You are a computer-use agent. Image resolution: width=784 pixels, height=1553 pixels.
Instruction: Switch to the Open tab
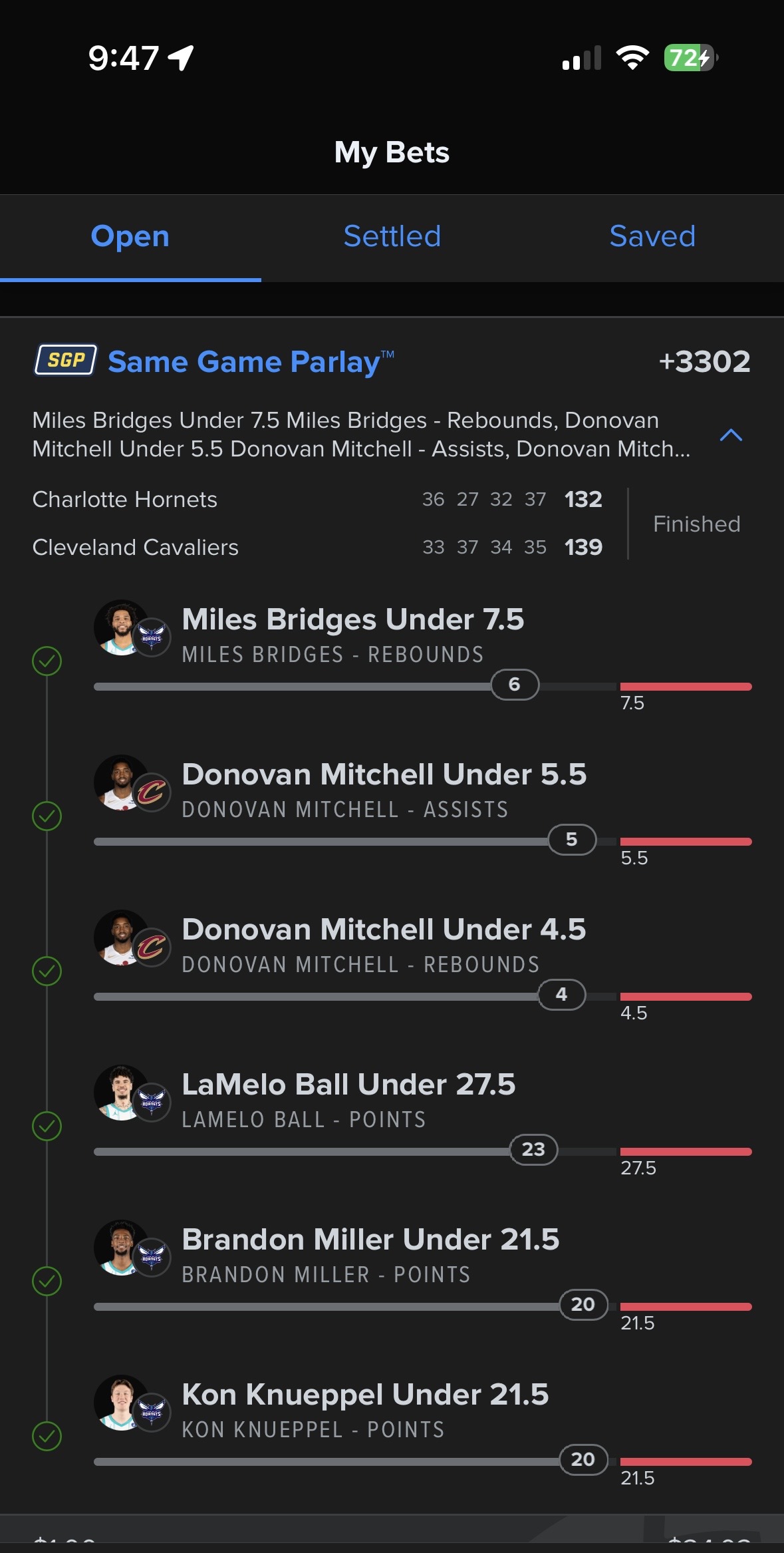pyautogui.click(x=130, y=237)
